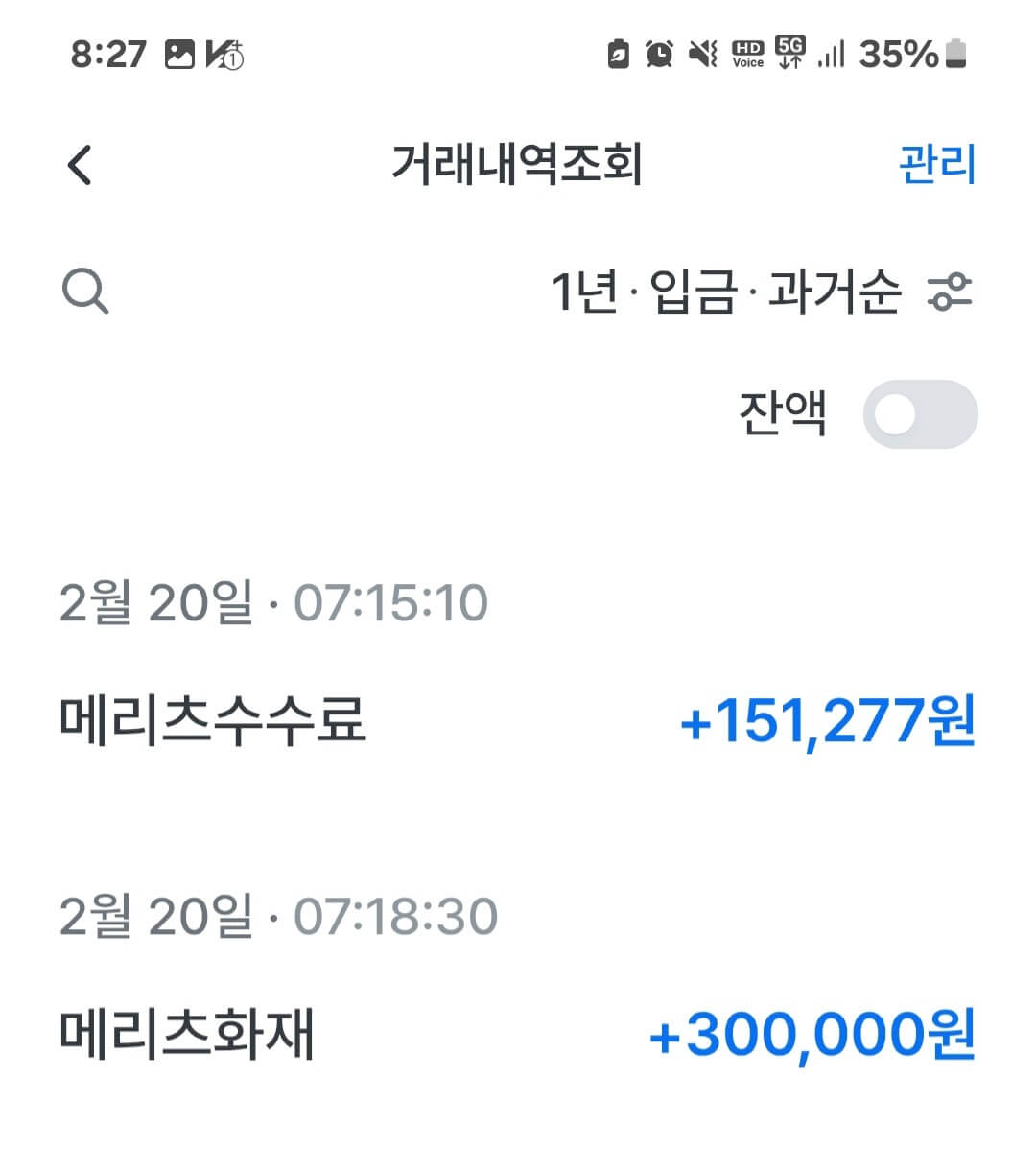Tap the HD Voice status icon

pyautogui.click(x=747, y=55)
